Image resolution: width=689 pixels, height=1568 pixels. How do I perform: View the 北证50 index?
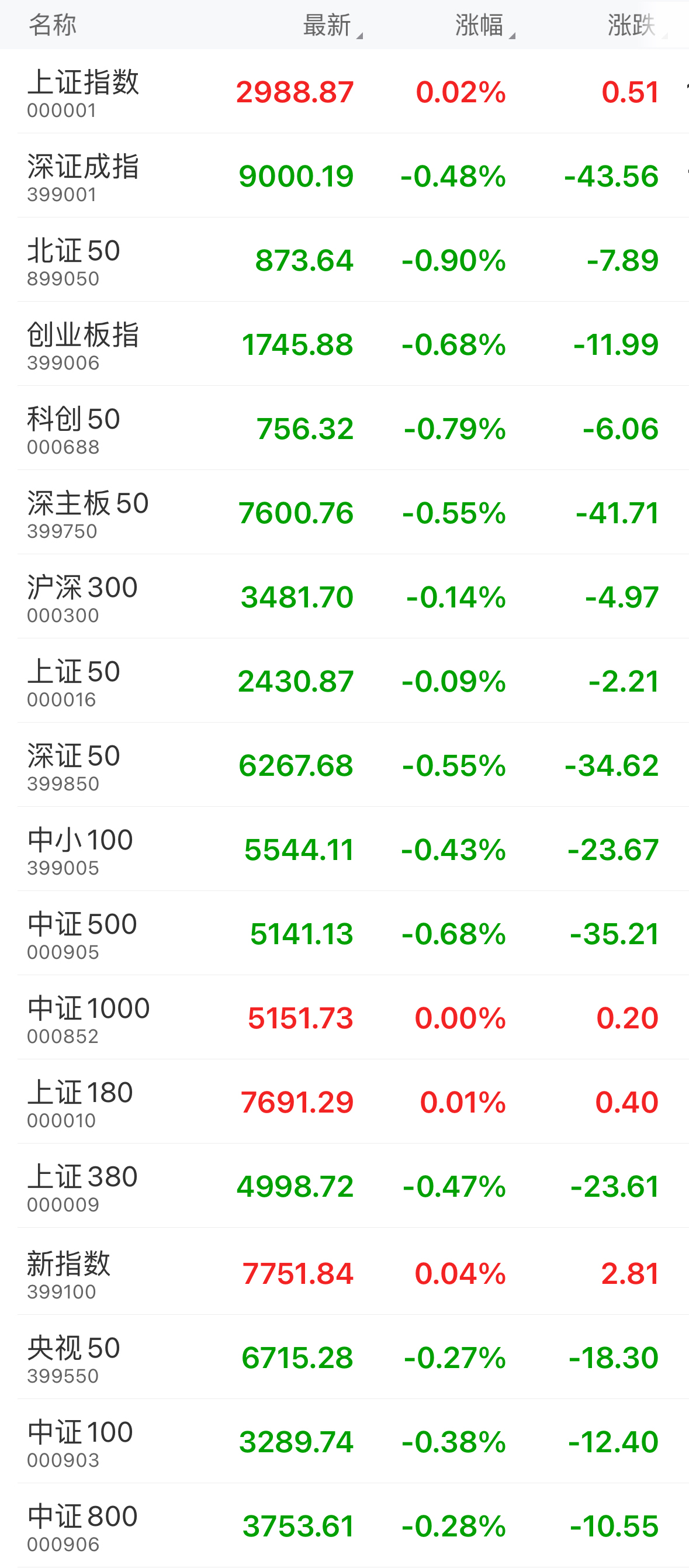coord(74,260)
